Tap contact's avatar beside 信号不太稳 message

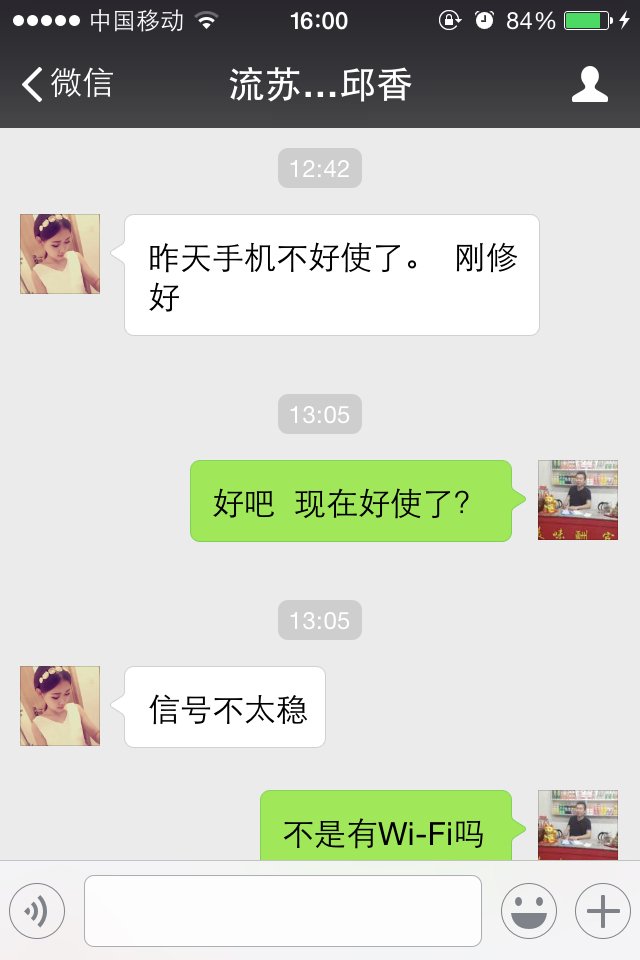tap(60, 706)
